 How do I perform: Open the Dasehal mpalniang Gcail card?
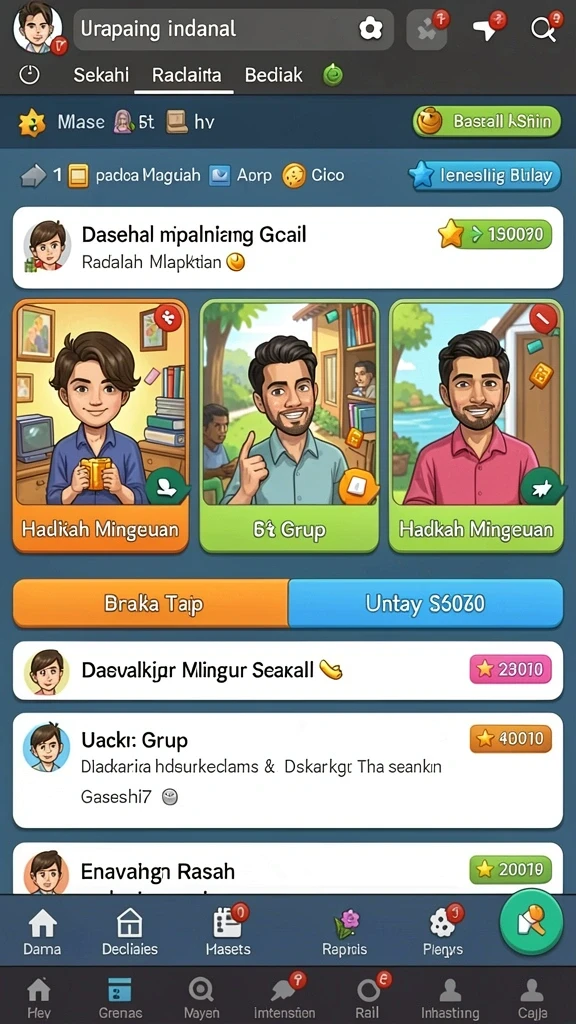[x=288, y=248]
